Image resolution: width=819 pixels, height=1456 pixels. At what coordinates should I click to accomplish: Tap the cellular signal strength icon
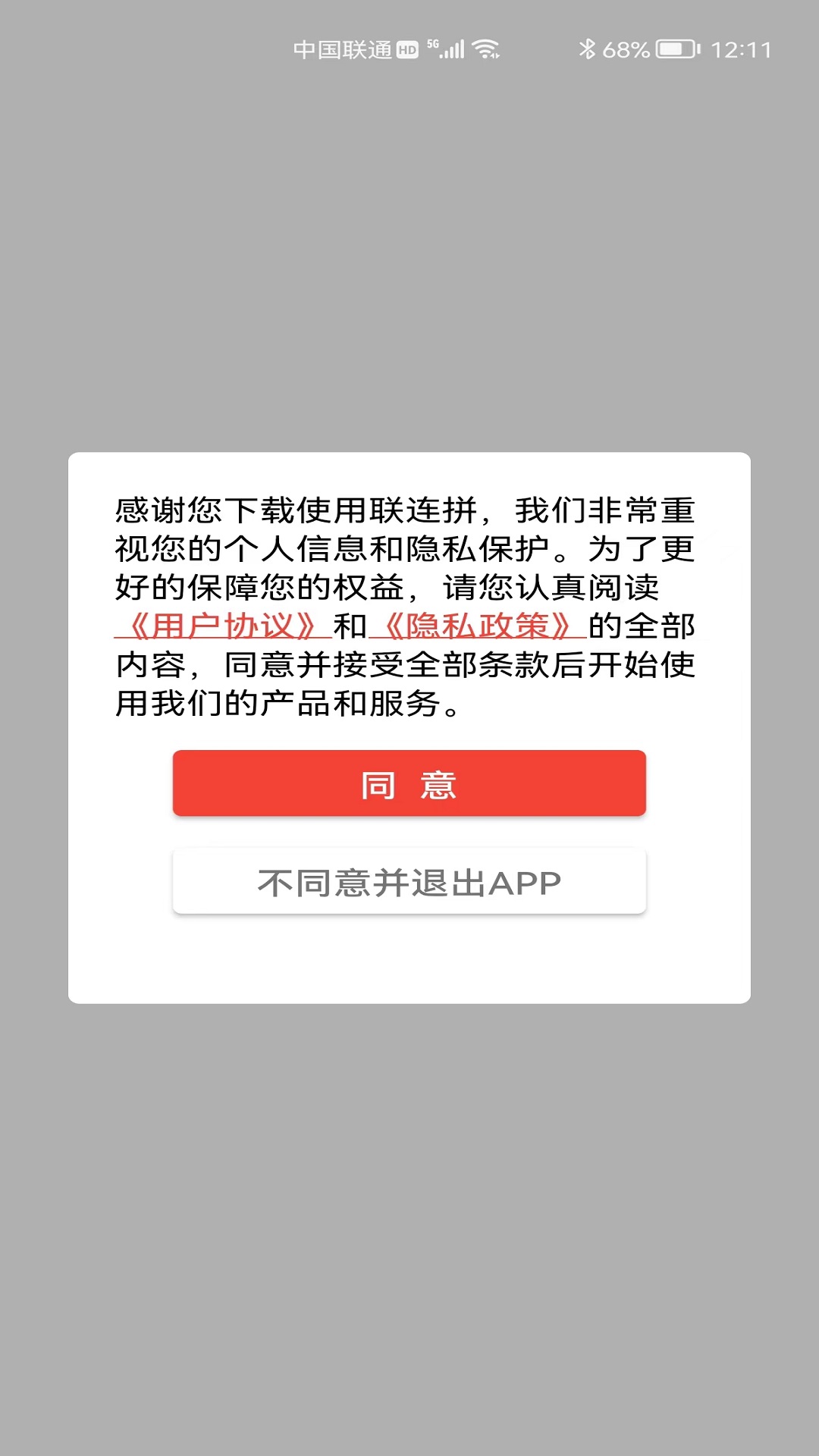[x=453, y=49]
